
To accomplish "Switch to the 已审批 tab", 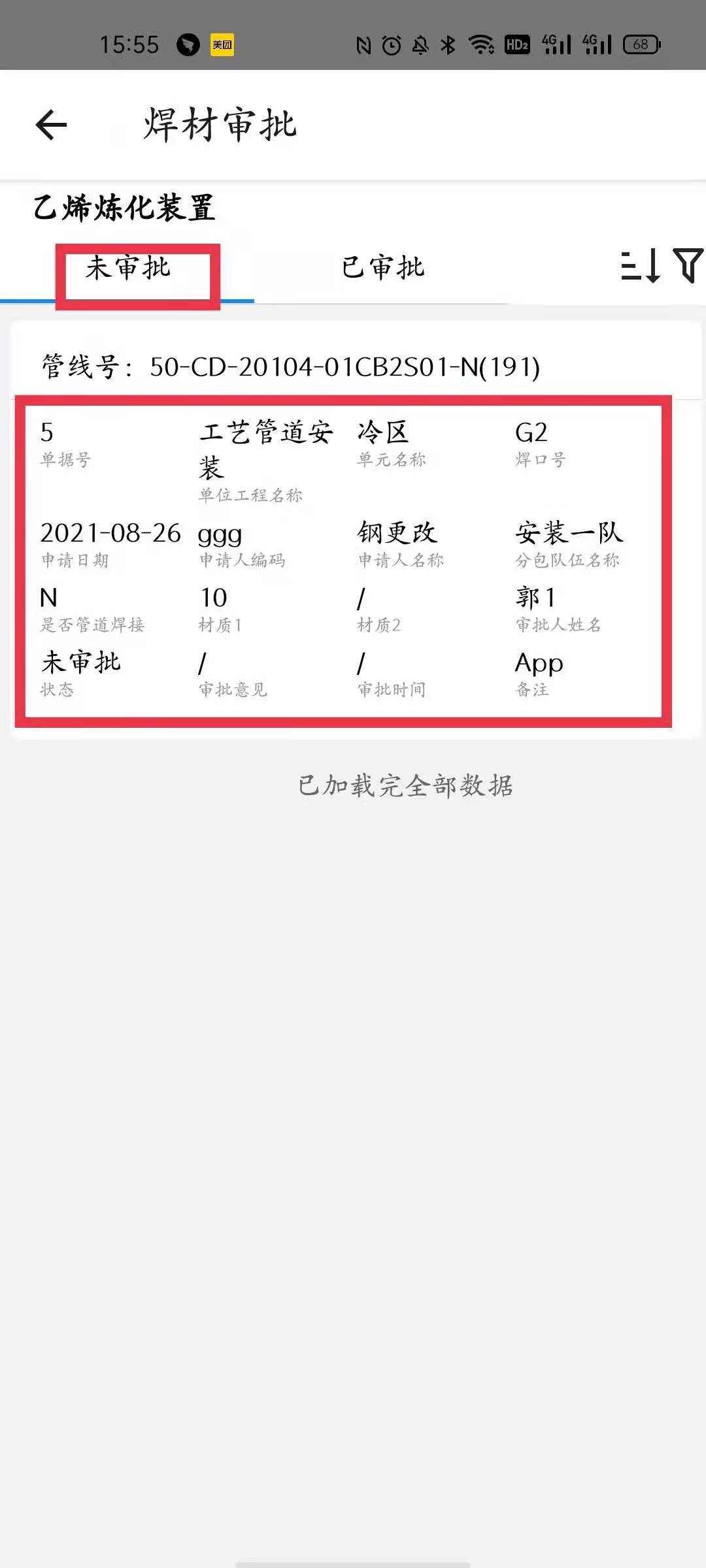I will point(382,267).
